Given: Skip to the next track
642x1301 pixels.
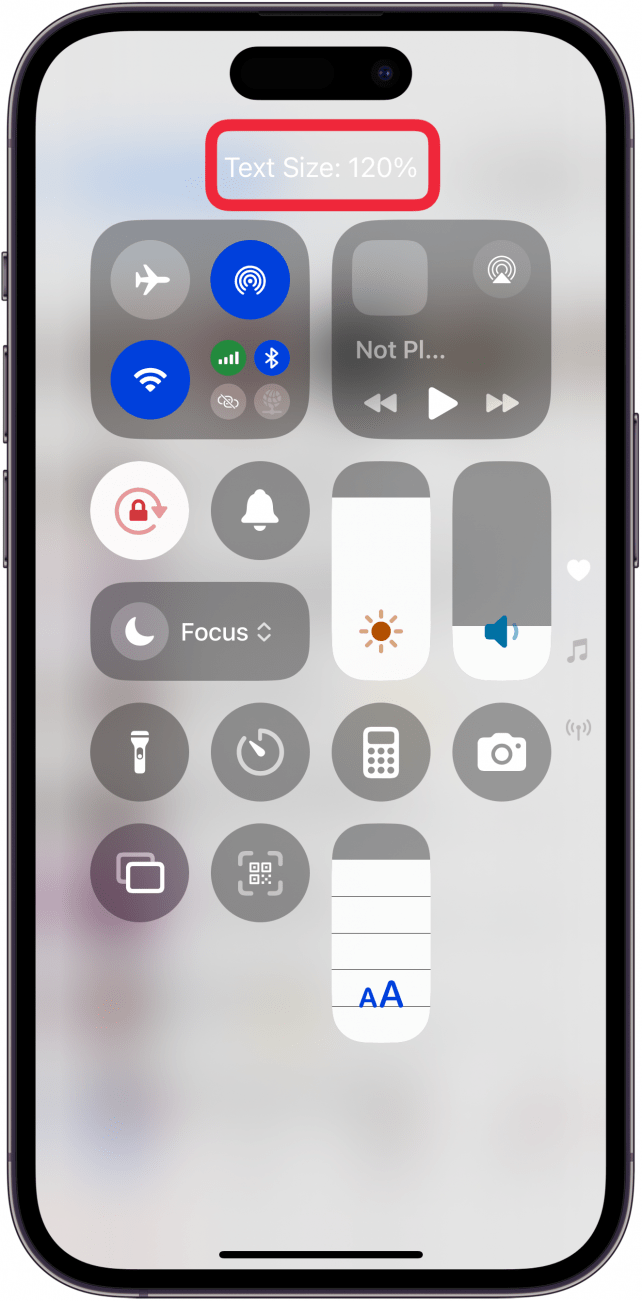Looking at the screenshot, I should click(x=502, y=403).
